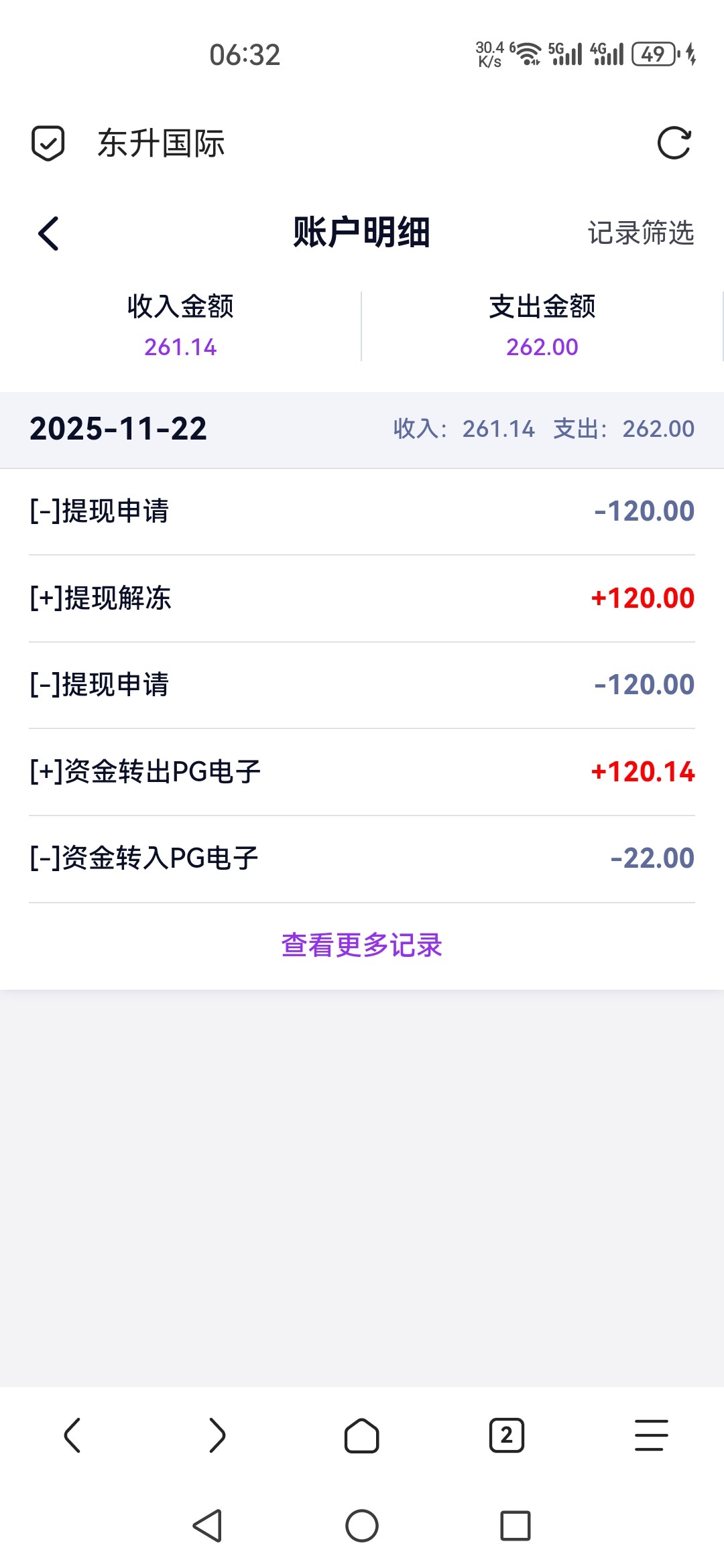Viewport: 724px width, 1568px height.
Task: Navigate forward in the browser toolbar
Action: tap(217, 1435)
